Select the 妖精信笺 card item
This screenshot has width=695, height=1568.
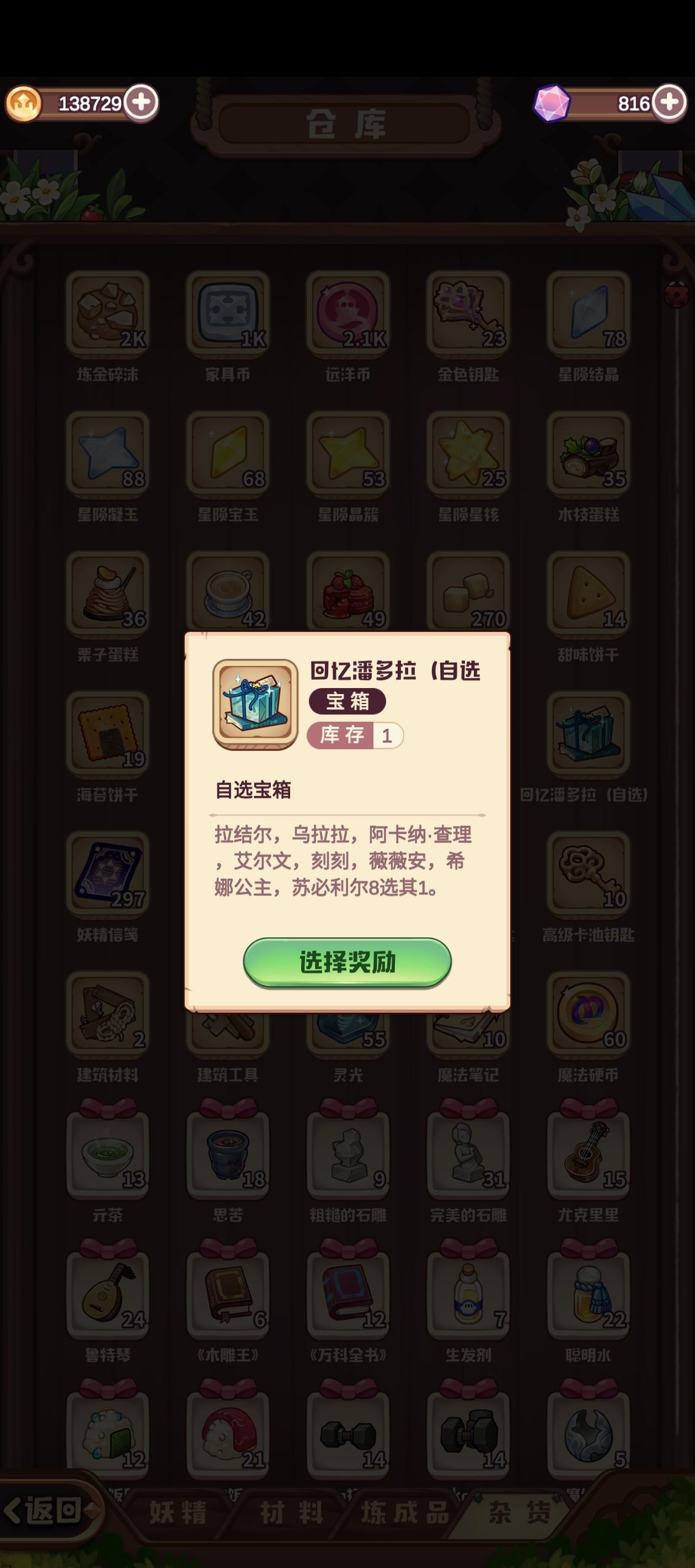[109, 873]
